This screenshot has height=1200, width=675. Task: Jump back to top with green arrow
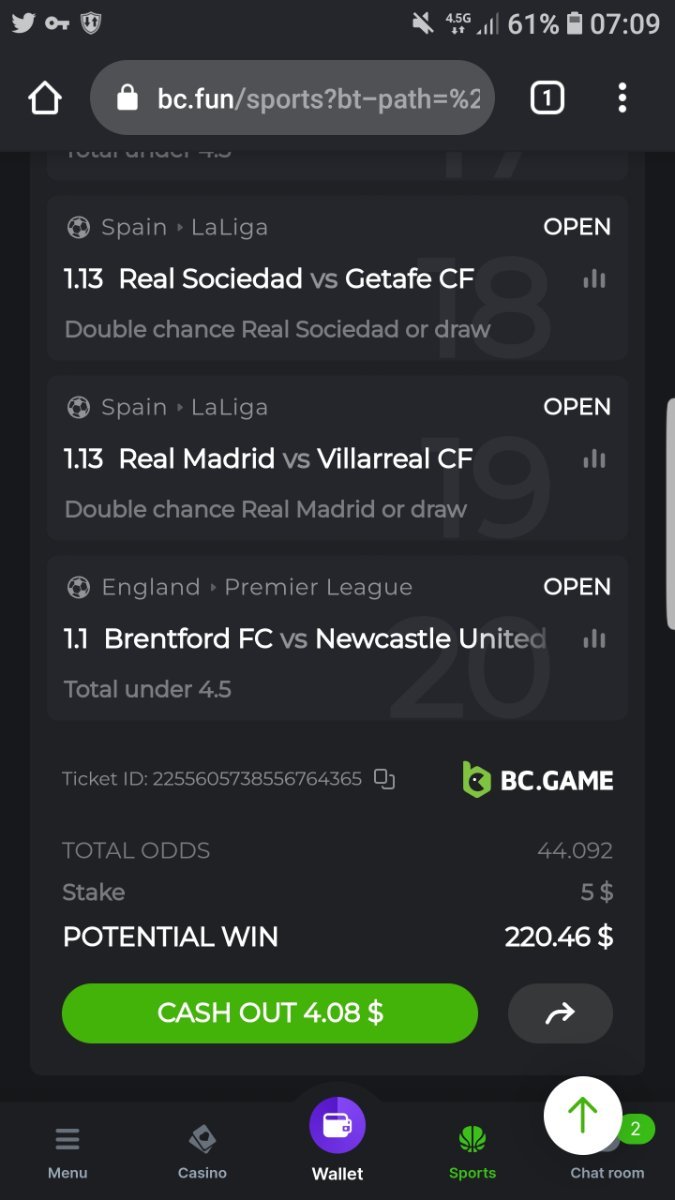click(582, 1115)
